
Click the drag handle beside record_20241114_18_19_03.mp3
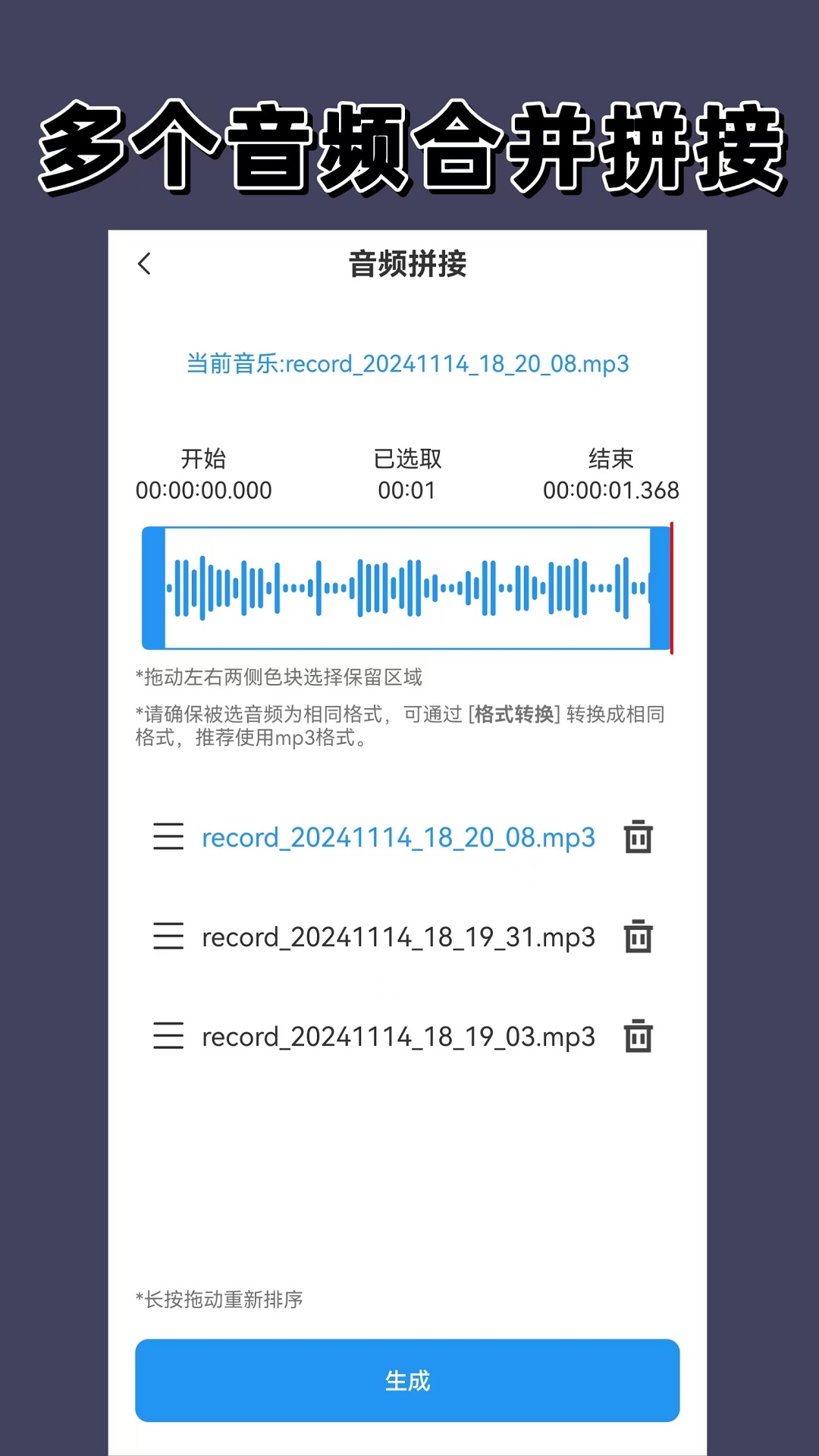coord(168,1038)
